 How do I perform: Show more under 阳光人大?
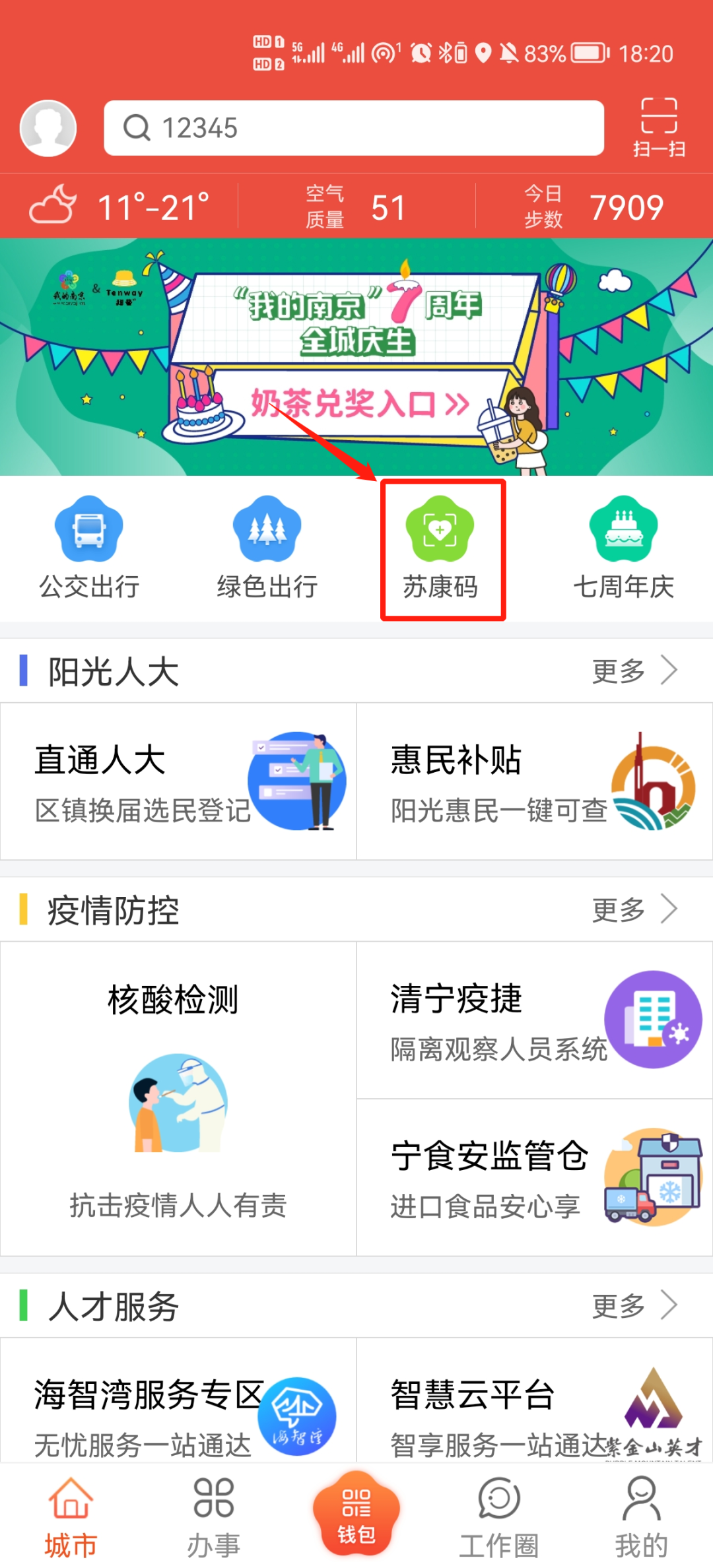click(x=634, y=671)
